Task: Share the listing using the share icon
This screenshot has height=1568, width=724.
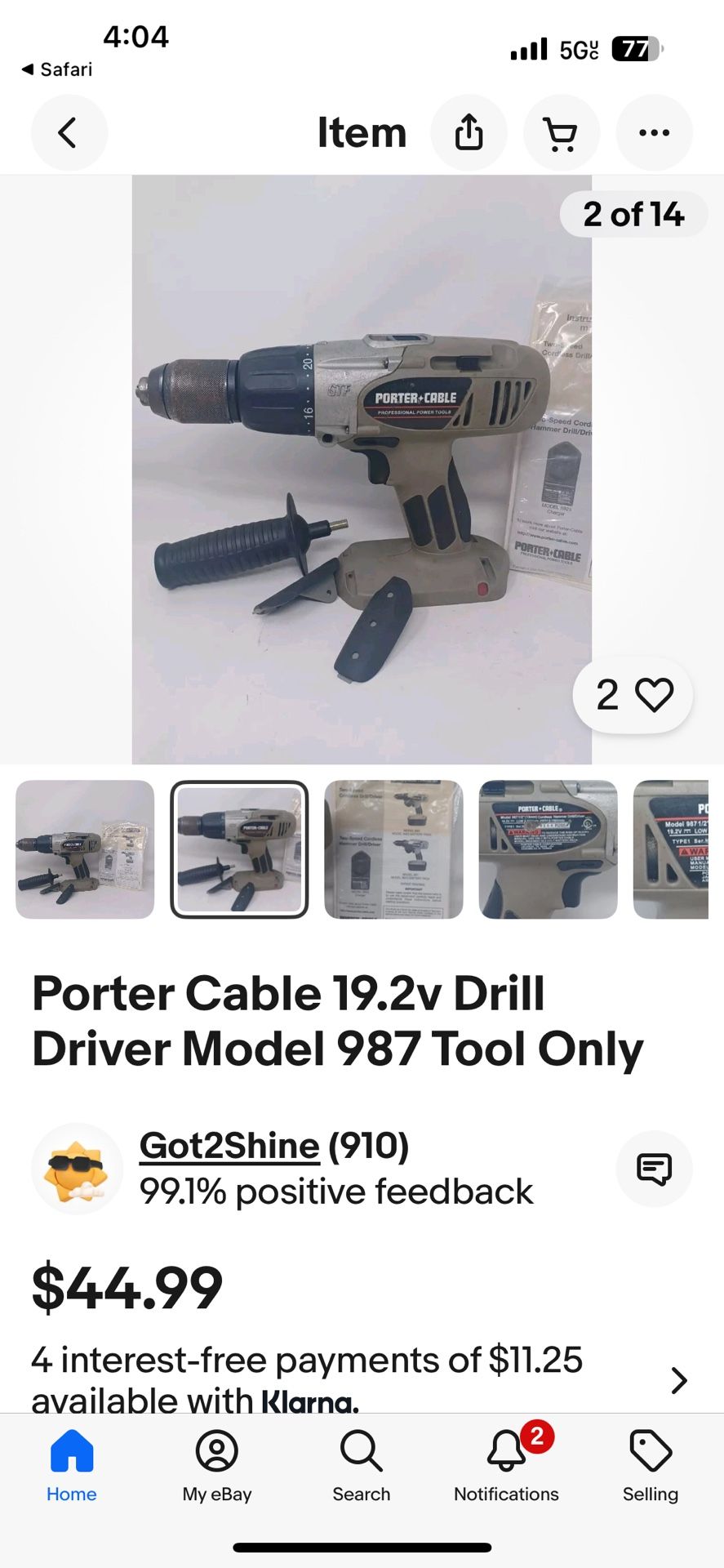Action: pos(469,132)
